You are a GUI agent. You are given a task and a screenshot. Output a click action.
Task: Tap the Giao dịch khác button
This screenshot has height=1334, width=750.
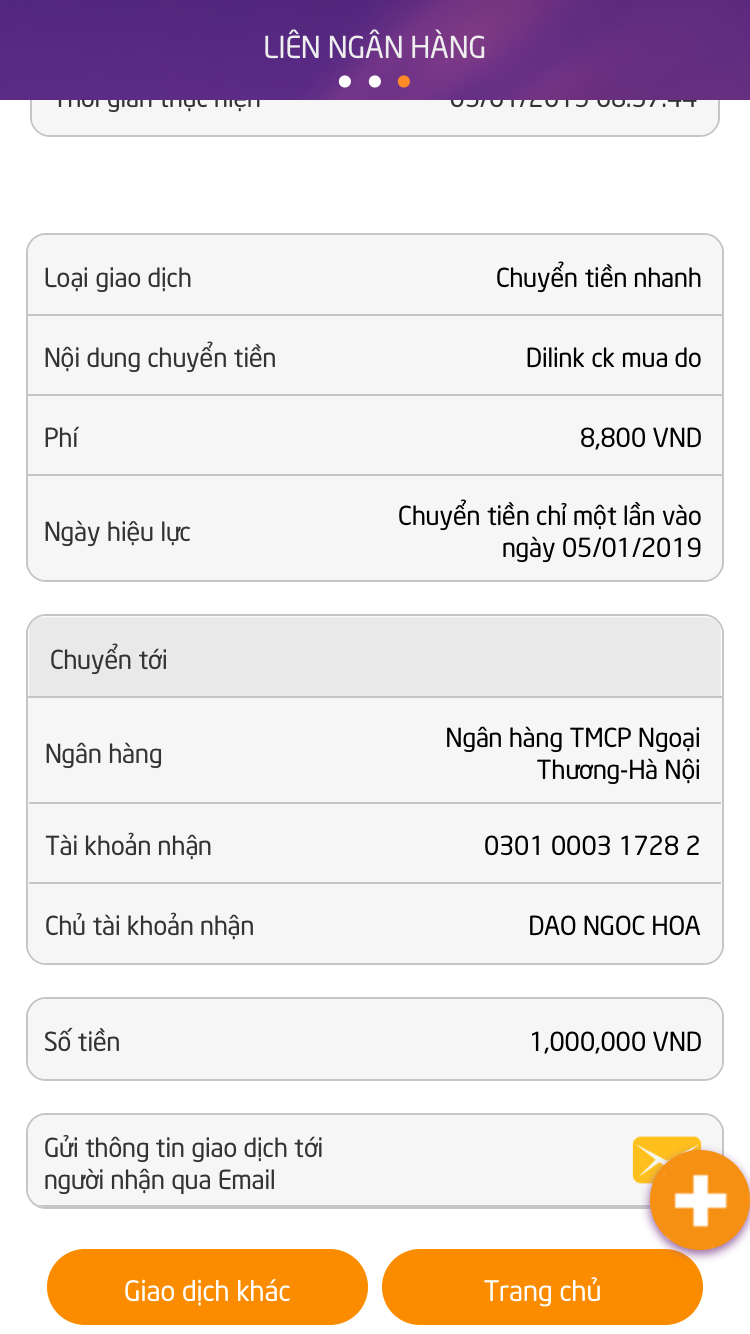coord(207,1290)
